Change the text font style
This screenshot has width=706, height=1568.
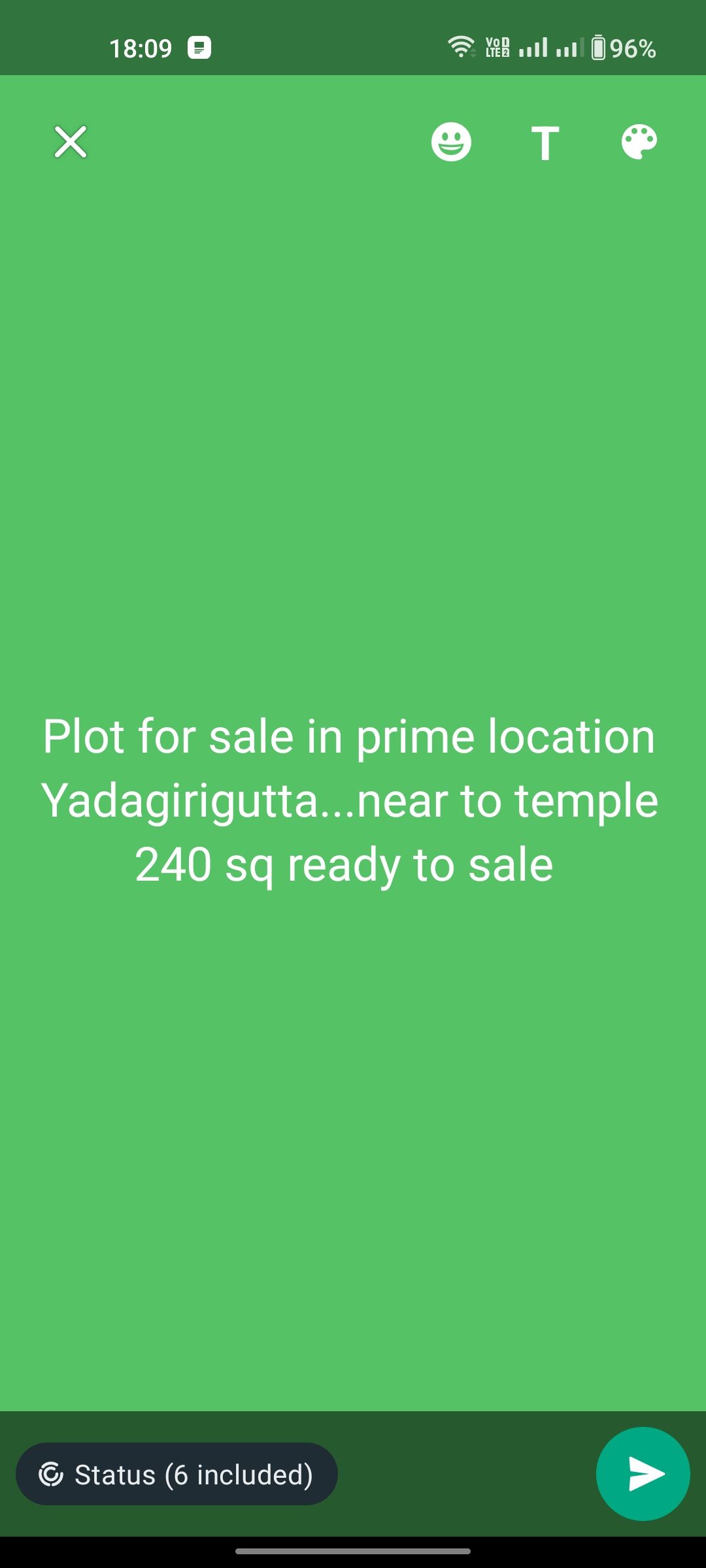[x=545, y=143]
